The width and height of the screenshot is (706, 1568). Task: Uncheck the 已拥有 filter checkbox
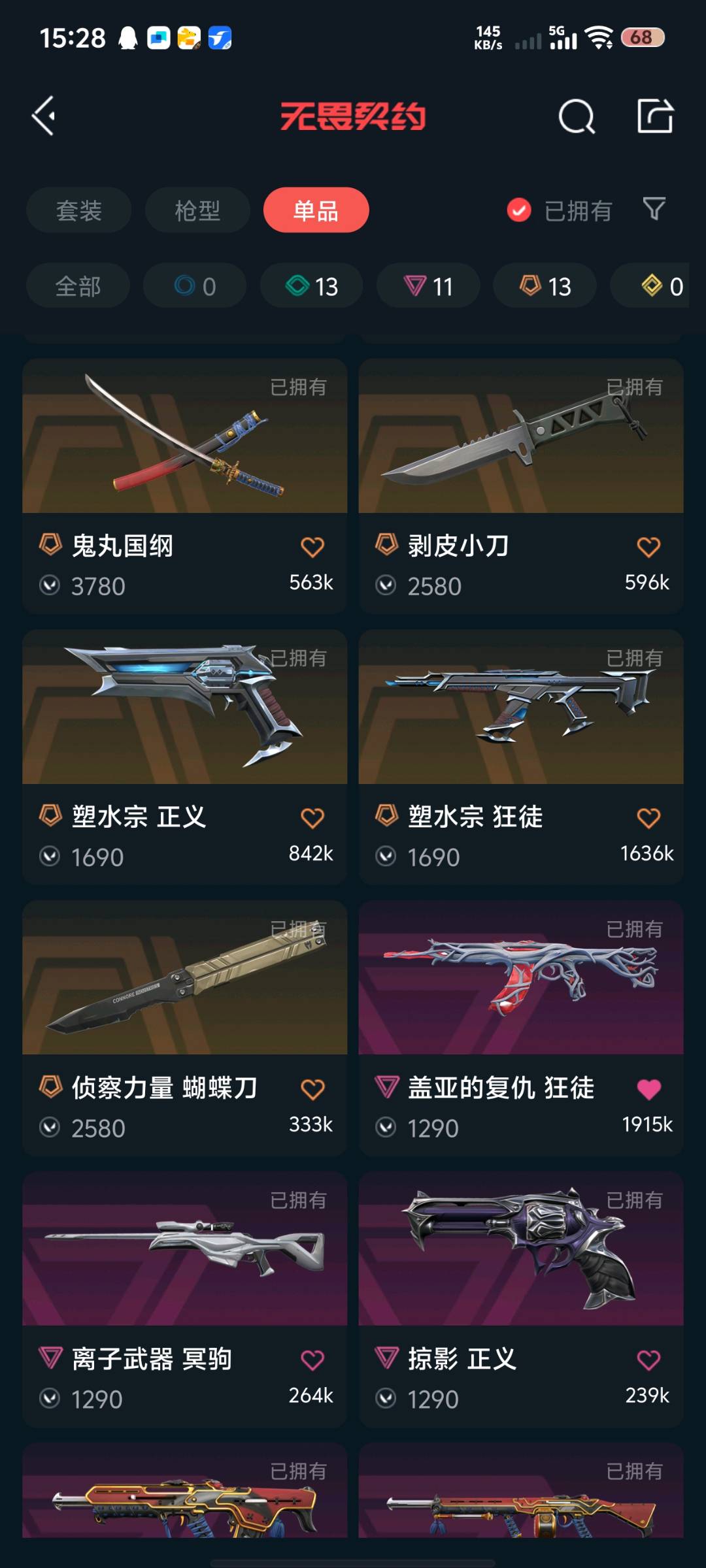coord(519,210)
